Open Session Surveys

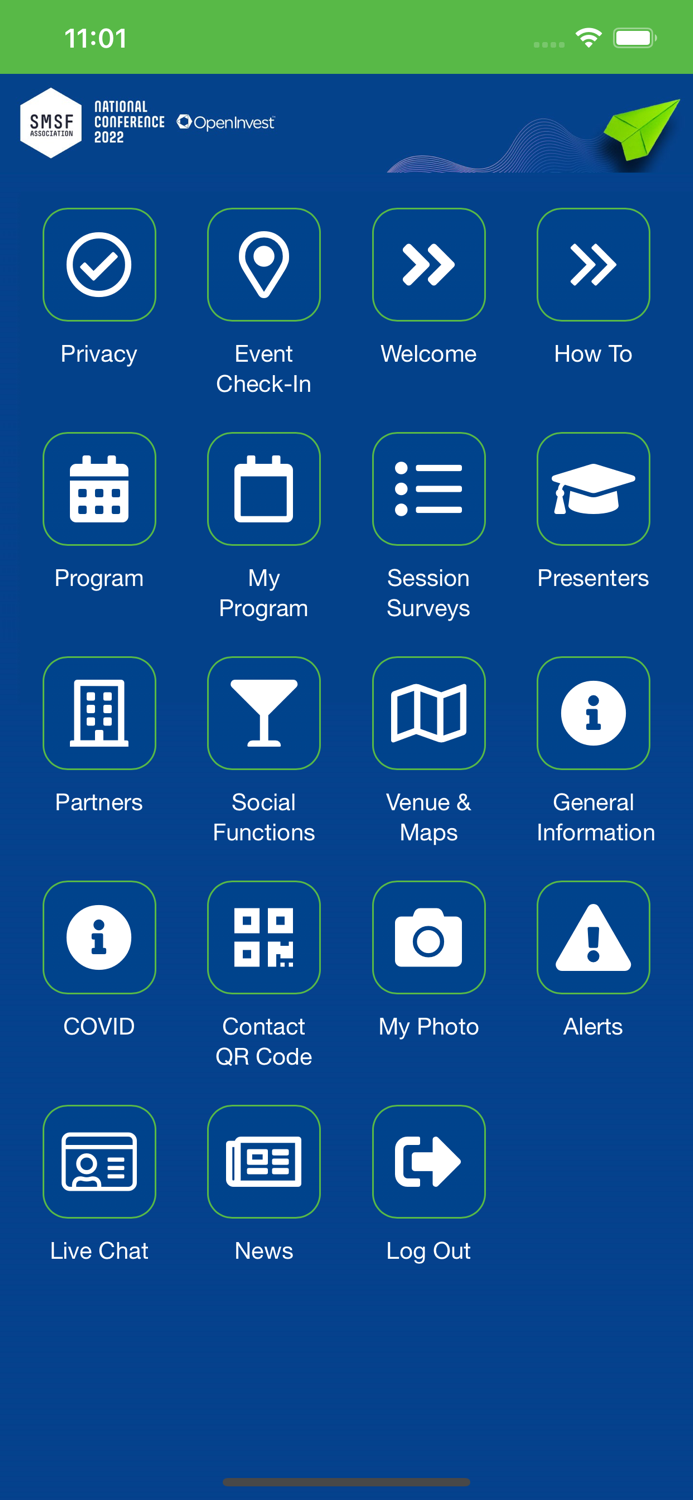429,489
